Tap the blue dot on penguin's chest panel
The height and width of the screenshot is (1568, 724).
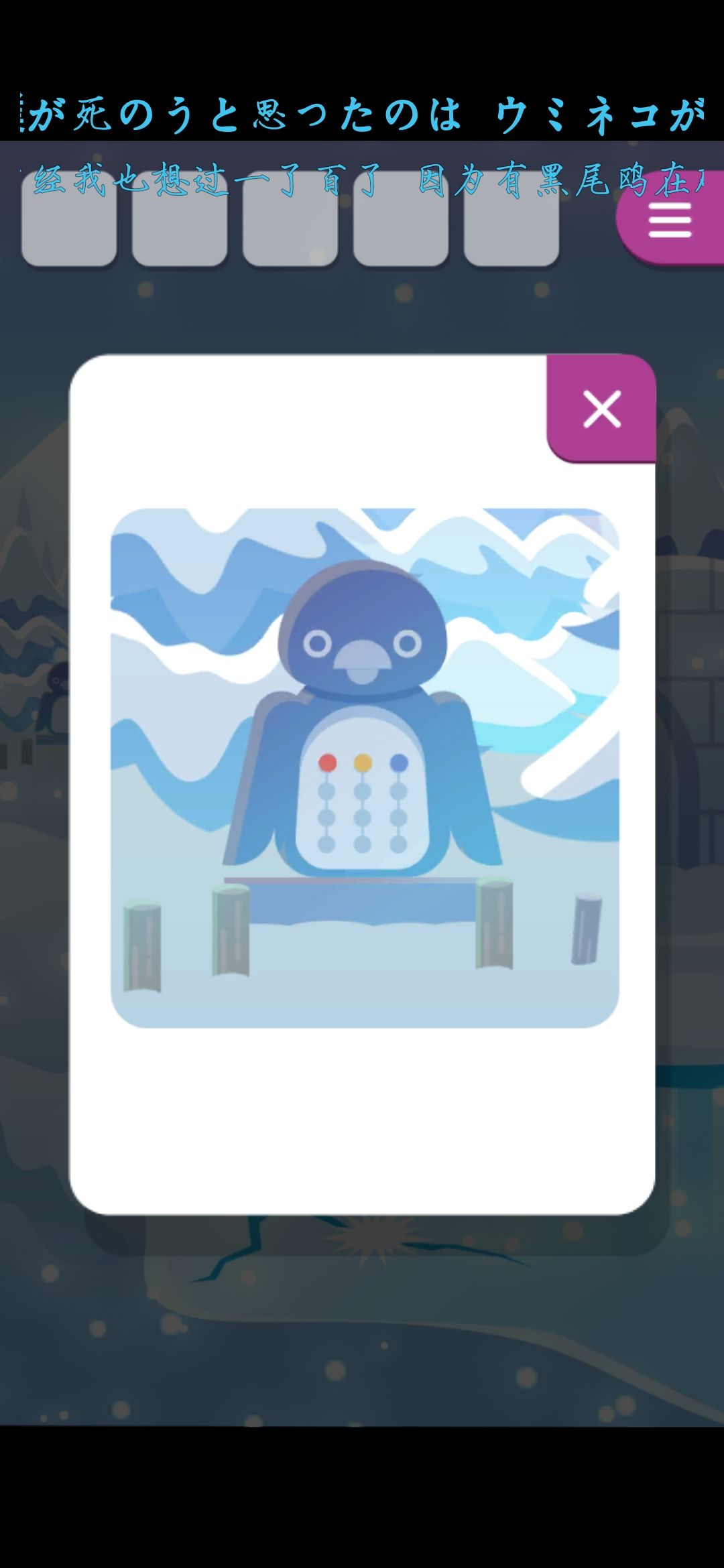400,762
